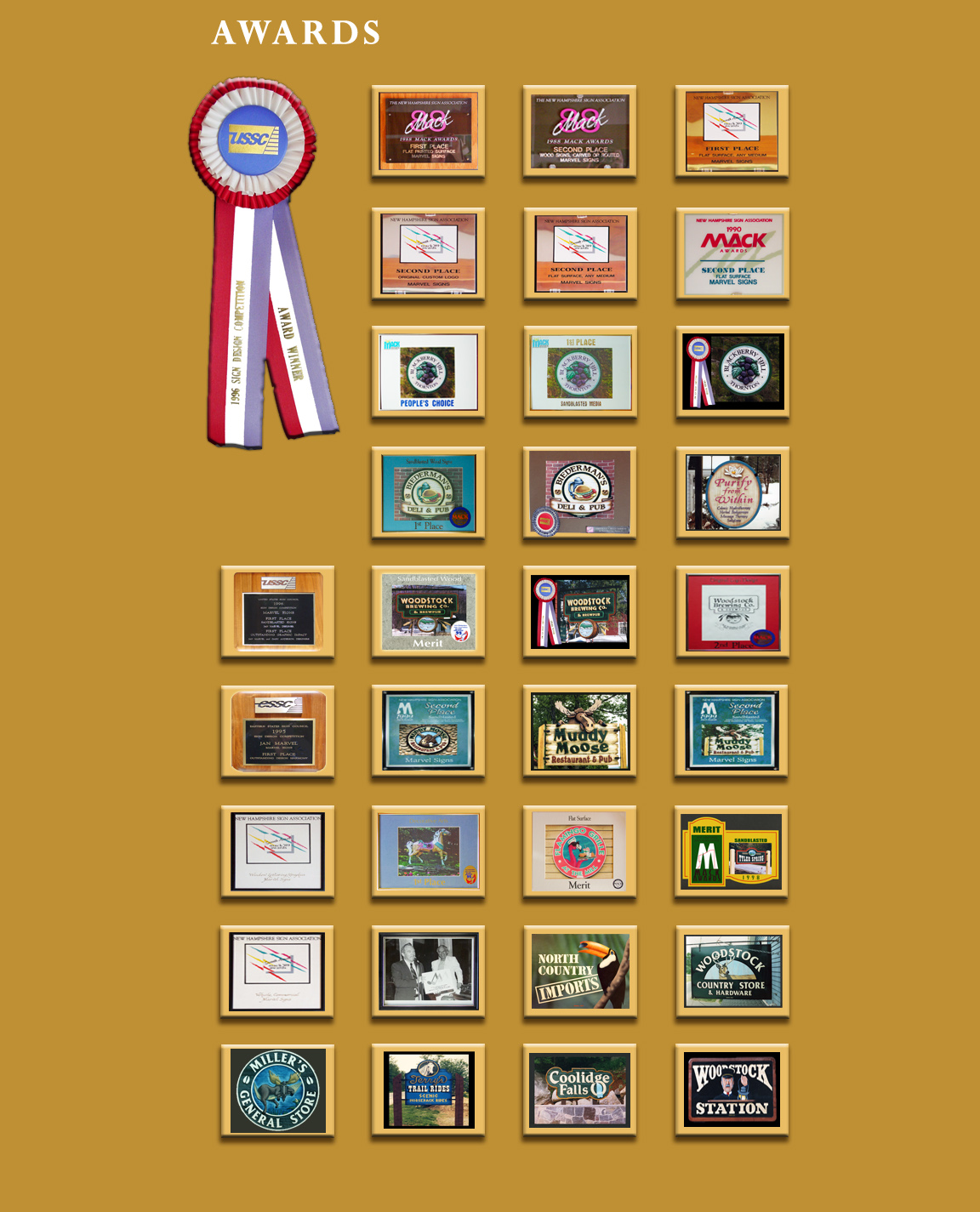Open the Woodstock Country Store & Hardware thumbnail

click(732, 971)
